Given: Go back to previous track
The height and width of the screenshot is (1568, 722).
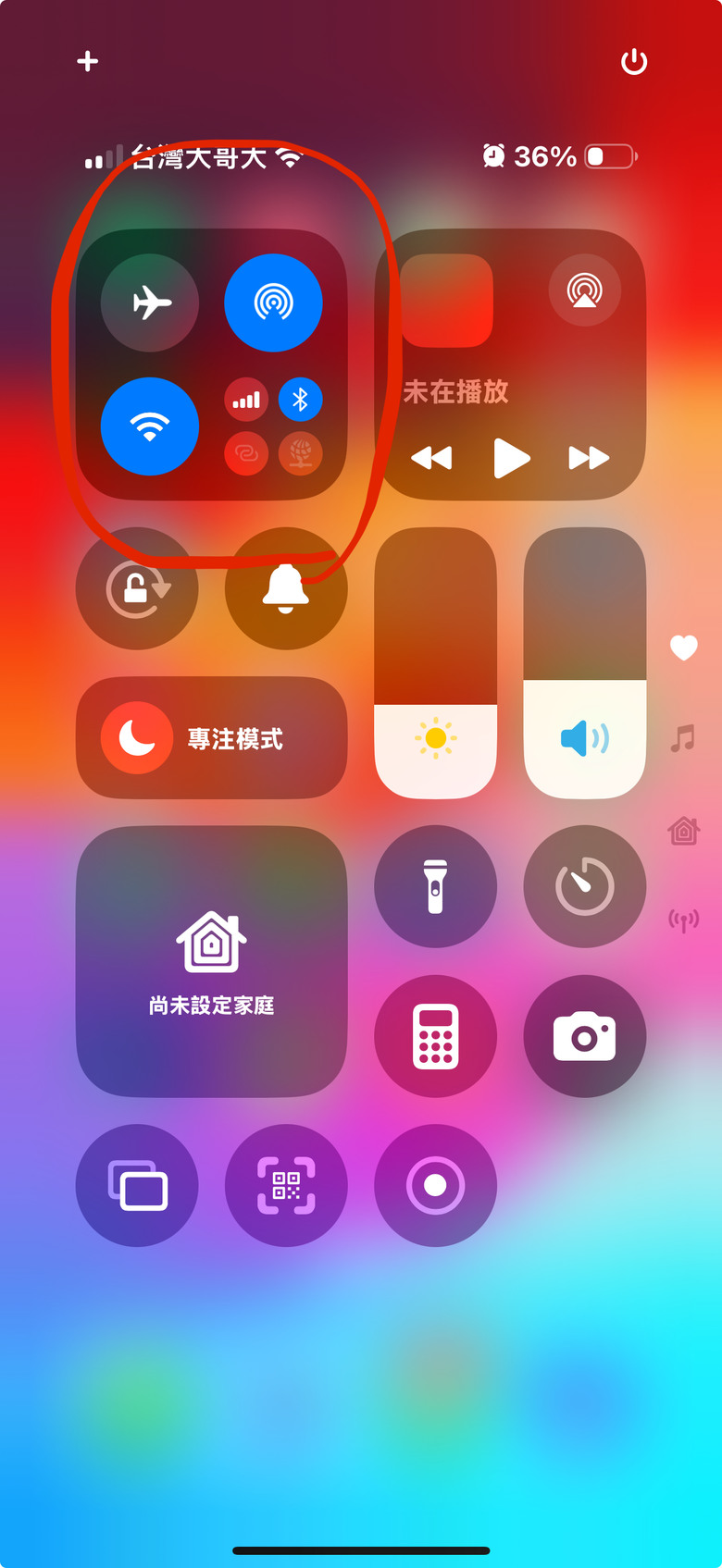Looking at the screenshot, I should 431,458.
